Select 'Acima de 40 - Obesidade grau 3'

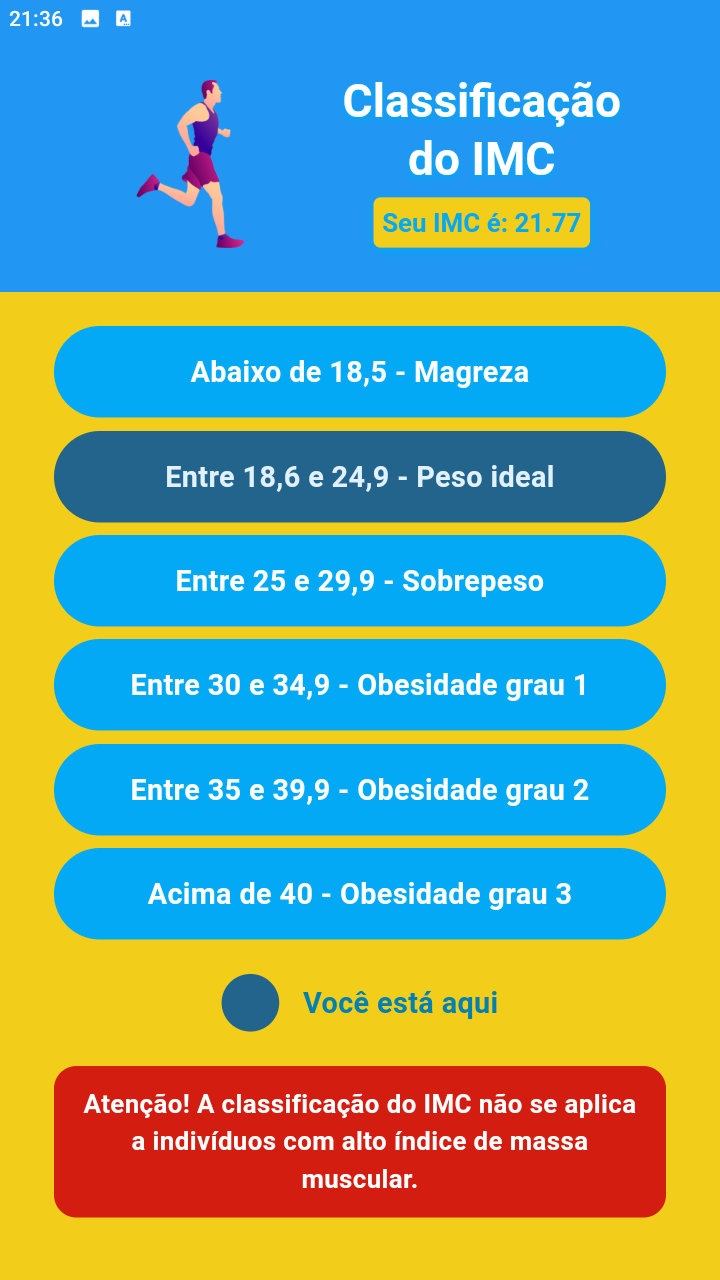click(360, 894)
